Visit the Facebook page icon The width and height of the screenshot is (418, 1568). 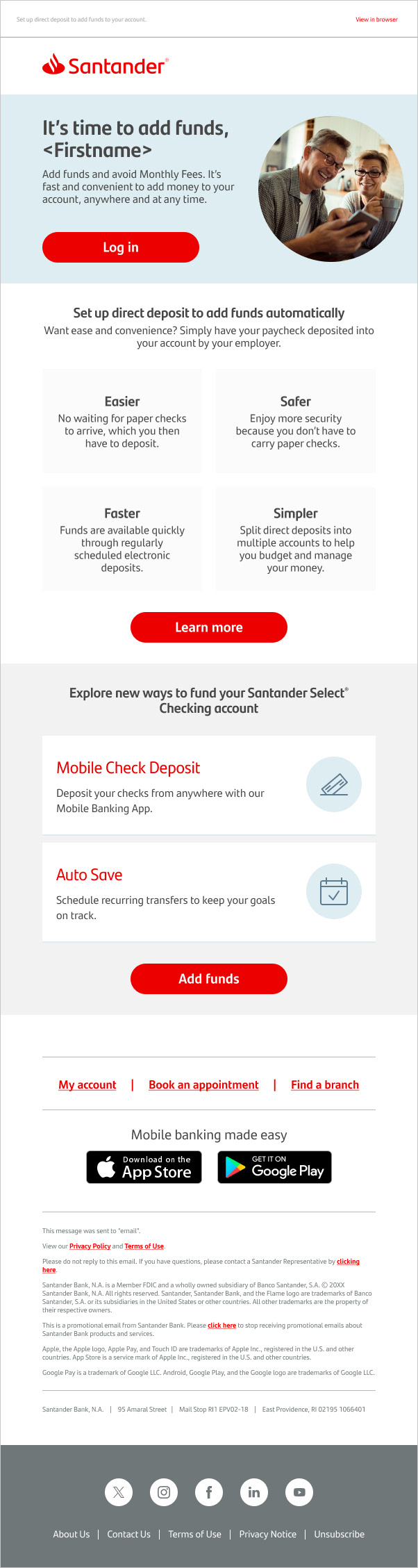pos(209,1492)
